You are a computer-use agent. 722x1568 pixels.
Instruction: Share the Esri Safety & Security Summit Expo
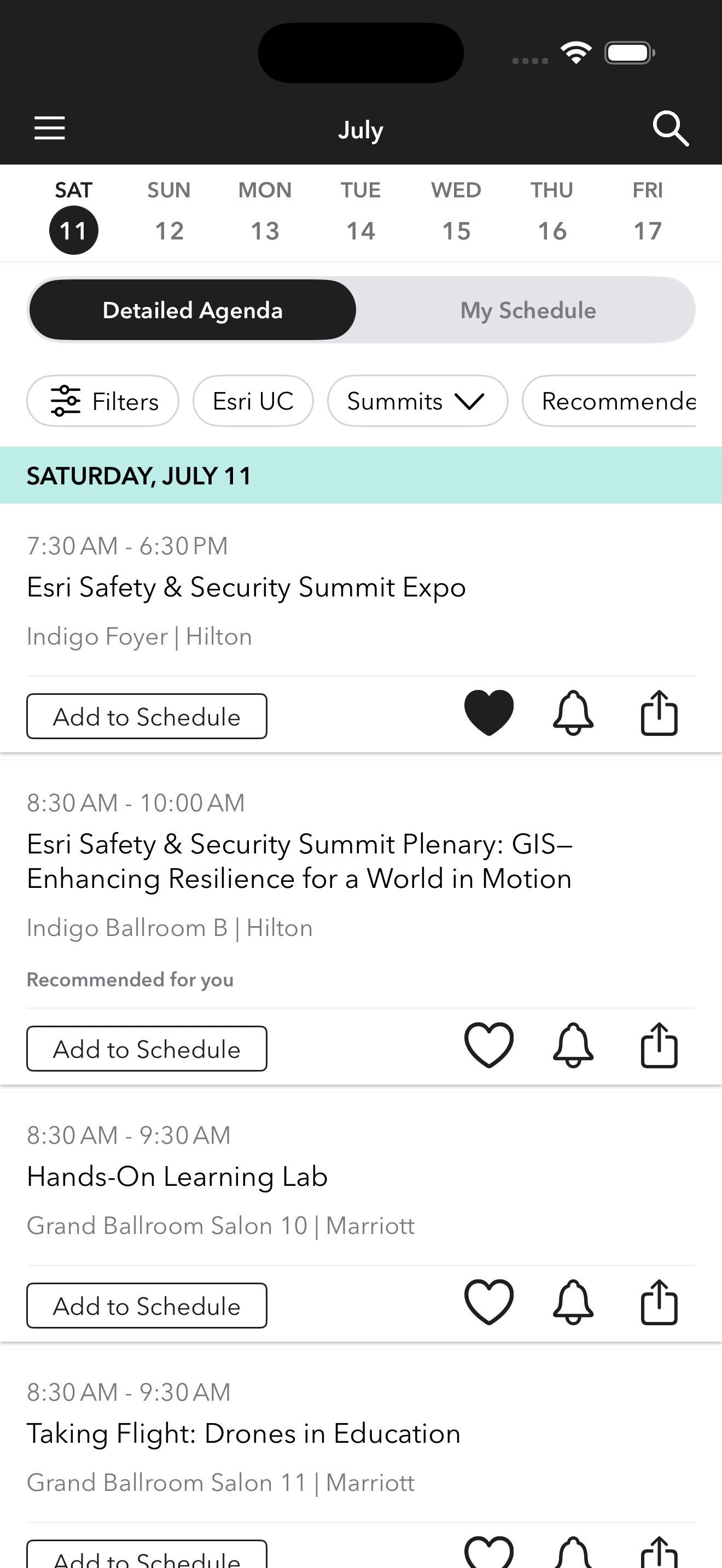[659, 713]
